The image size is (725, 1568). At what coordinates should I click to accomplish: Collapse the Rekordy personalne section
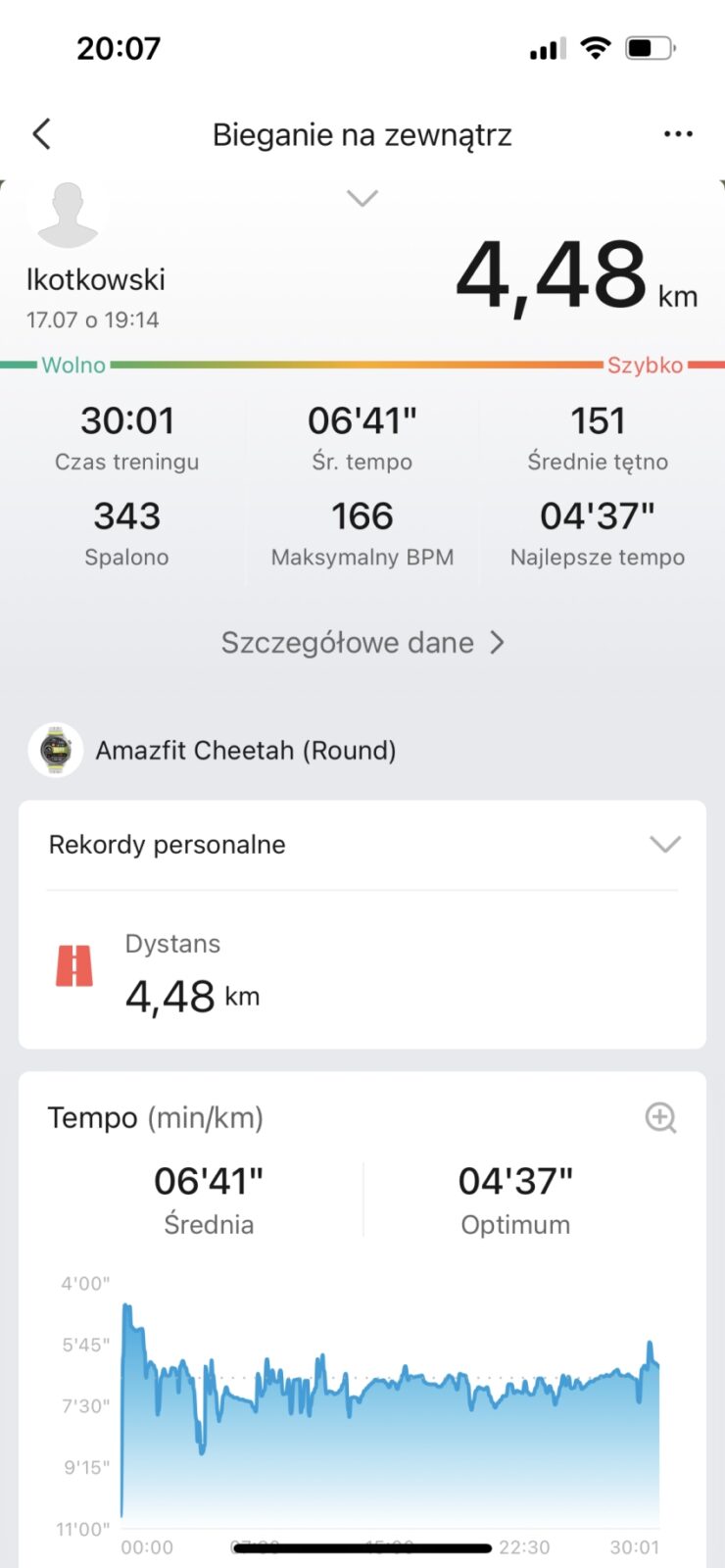click(665, 845)
